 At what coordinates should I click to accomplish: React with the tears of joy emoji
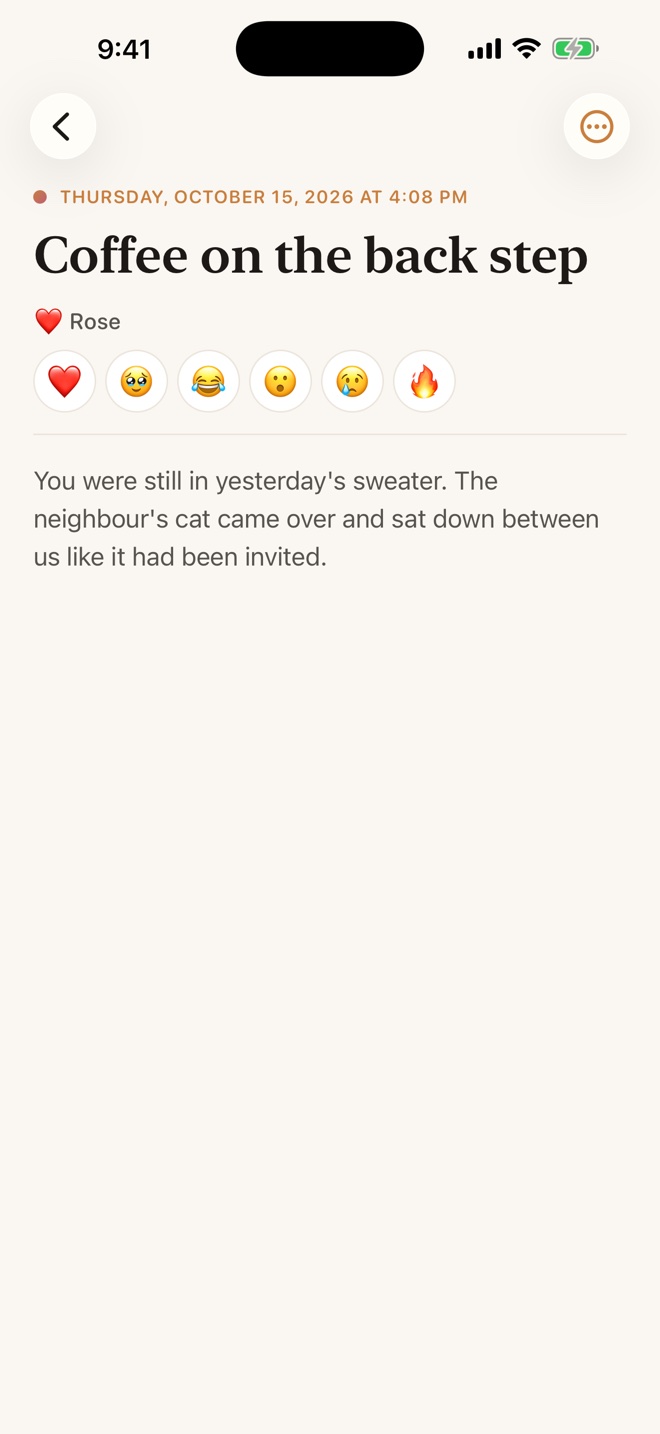coord(209,381)
